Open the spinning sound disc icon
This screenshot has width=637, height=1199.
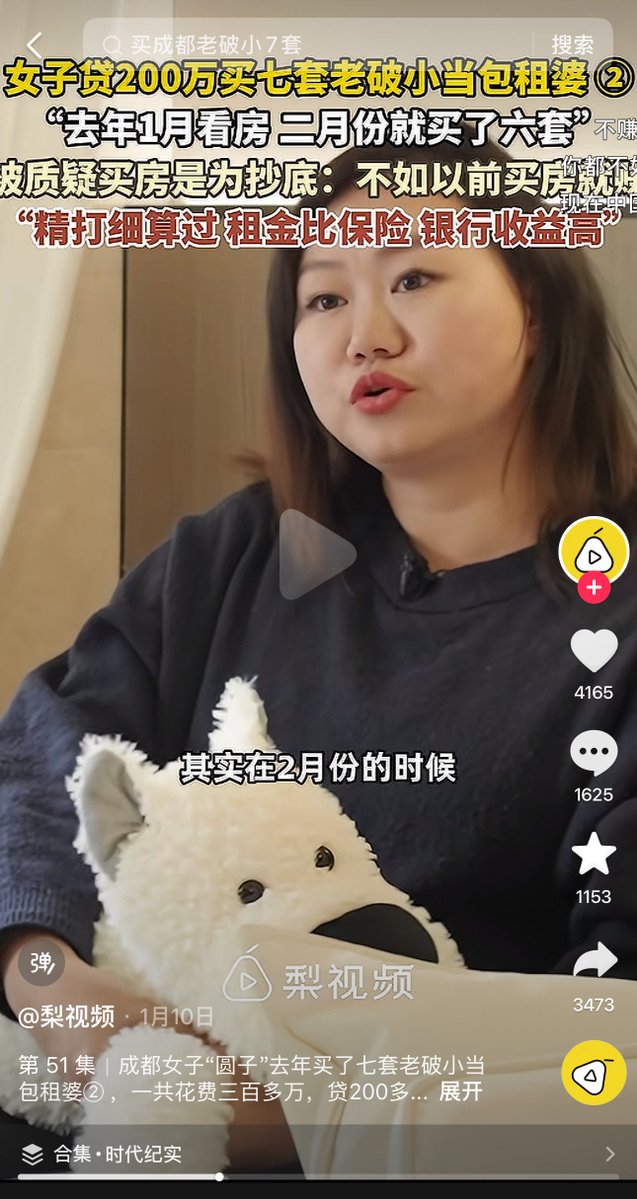(594, 1073)
